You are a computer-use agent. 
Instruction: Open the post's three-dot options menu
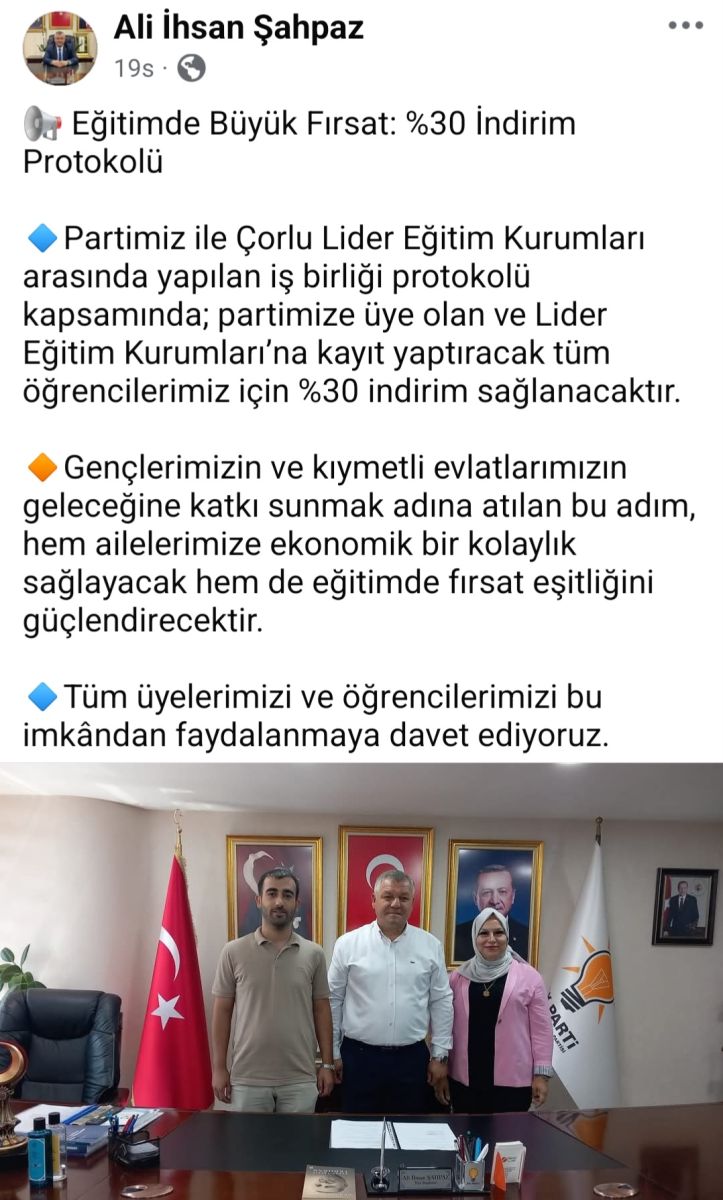(685, 26)
